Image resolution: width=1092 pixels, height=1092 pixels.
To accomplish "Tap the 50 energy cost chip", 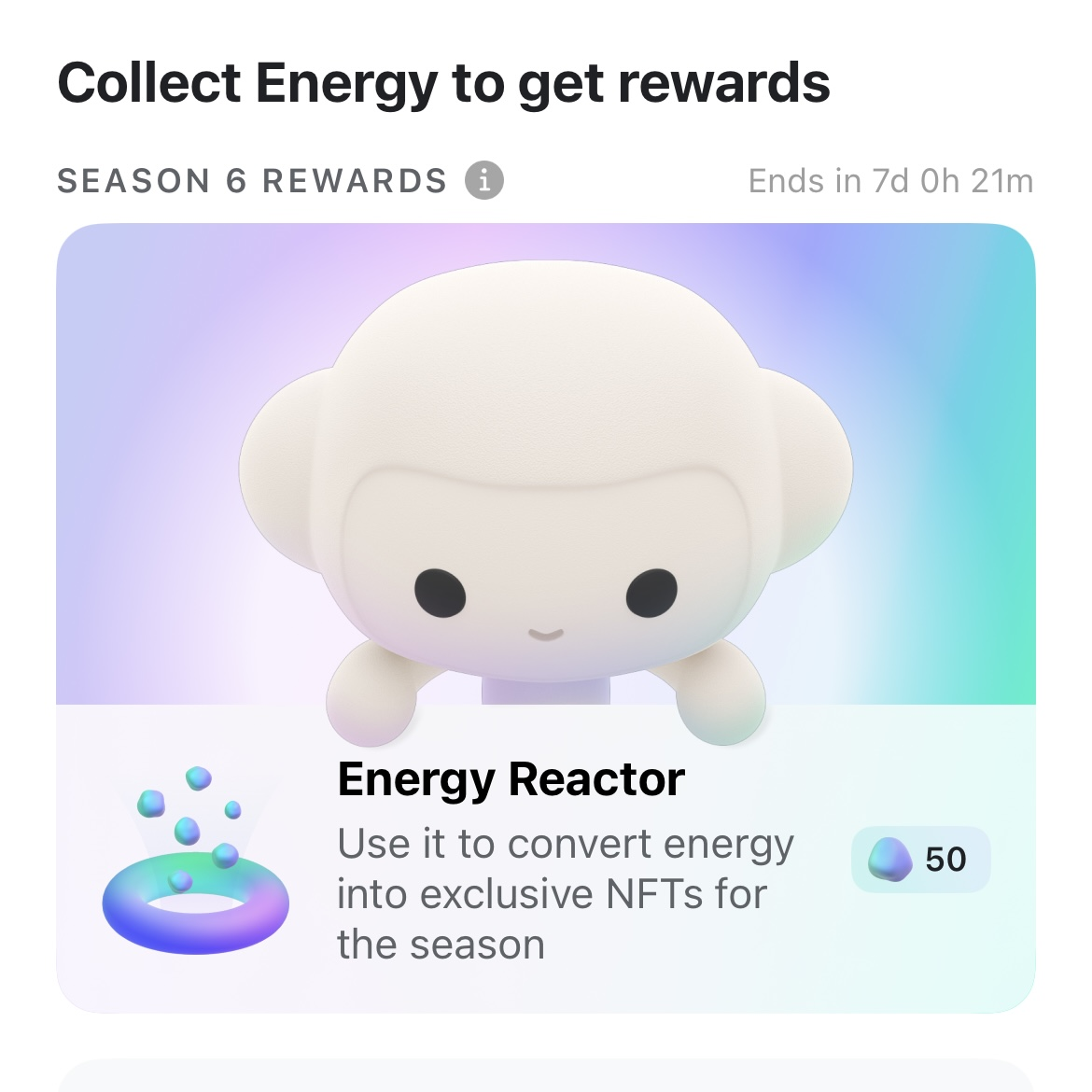I will 920,860.
